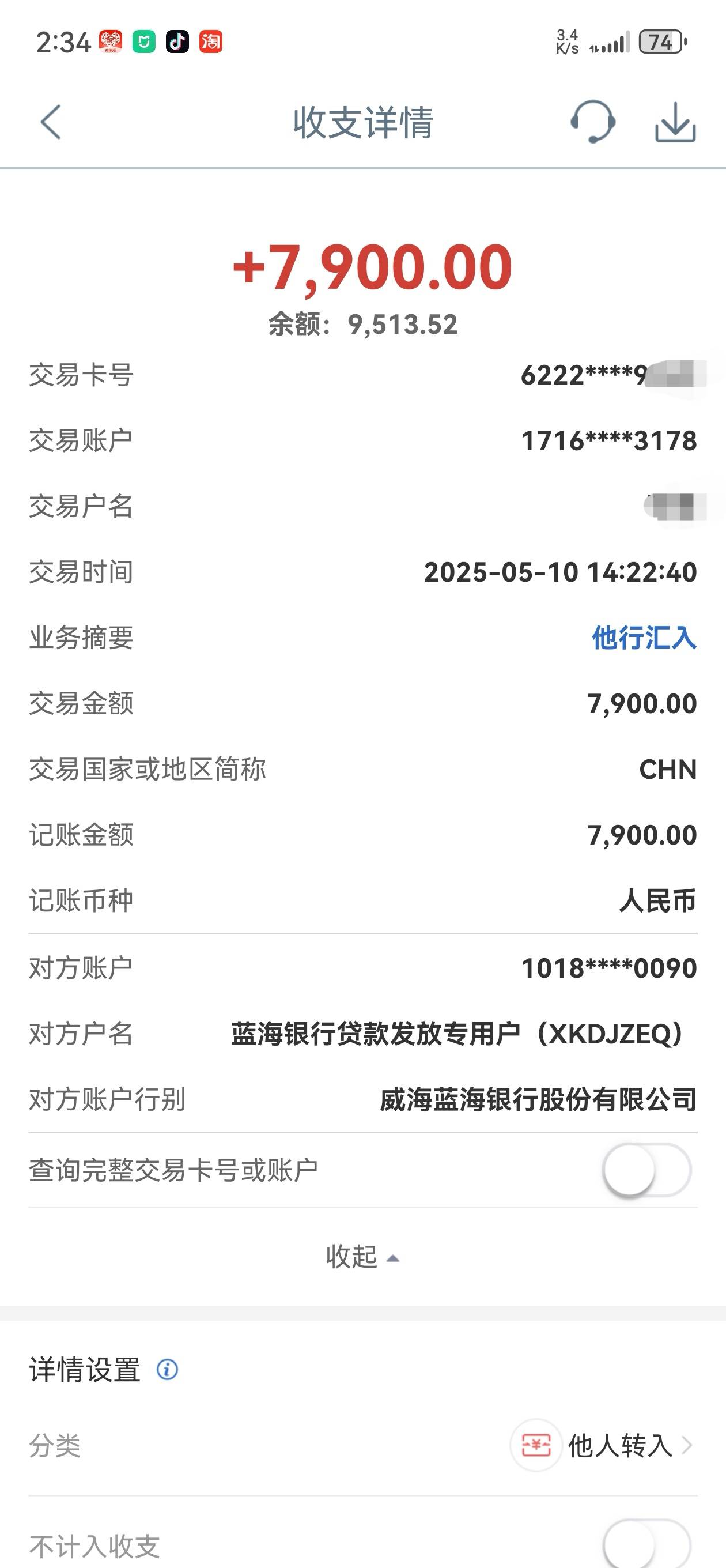Collapse details with 收起
The image size is (726, 1568).
pos(362,1256)
